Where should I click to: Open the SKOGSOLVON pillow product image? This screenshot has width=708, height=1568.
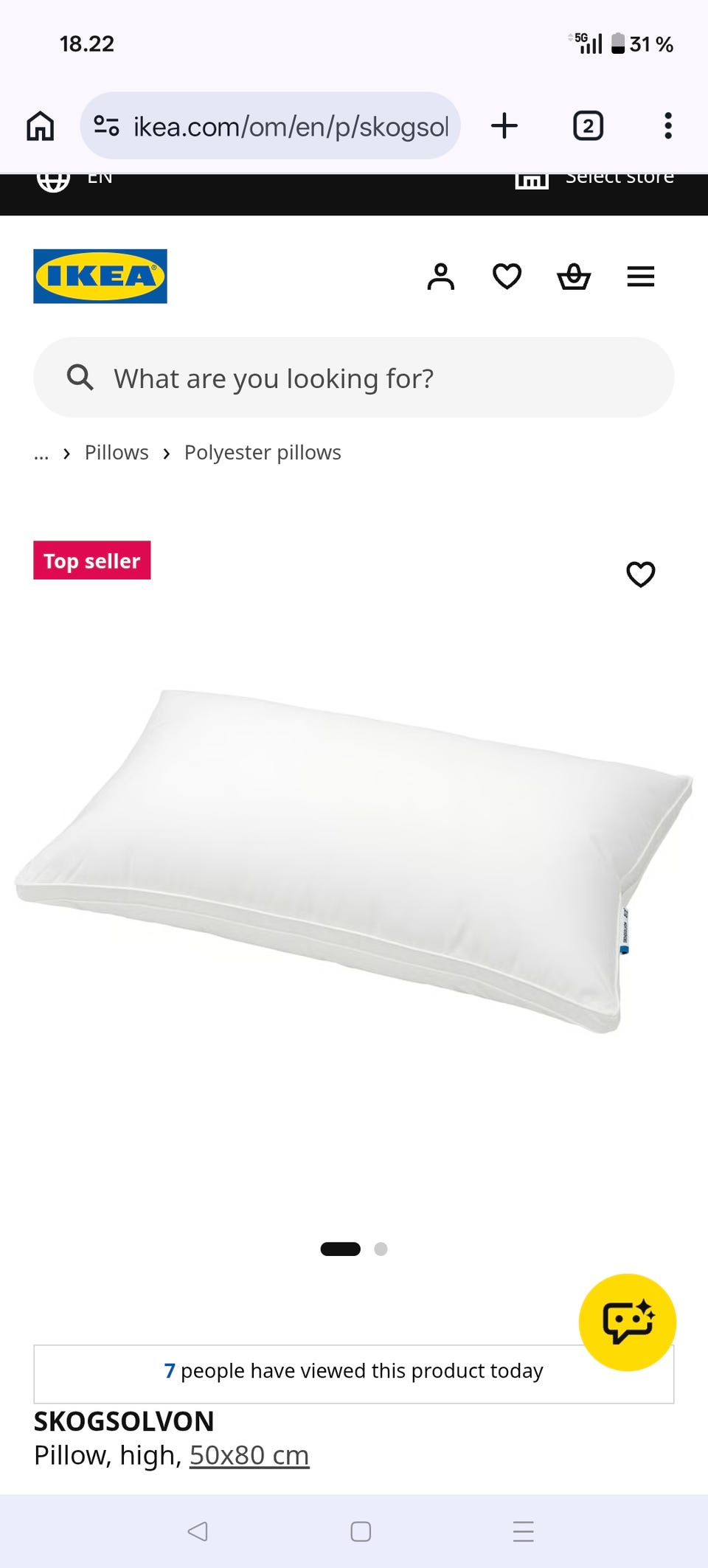point(354,861)
